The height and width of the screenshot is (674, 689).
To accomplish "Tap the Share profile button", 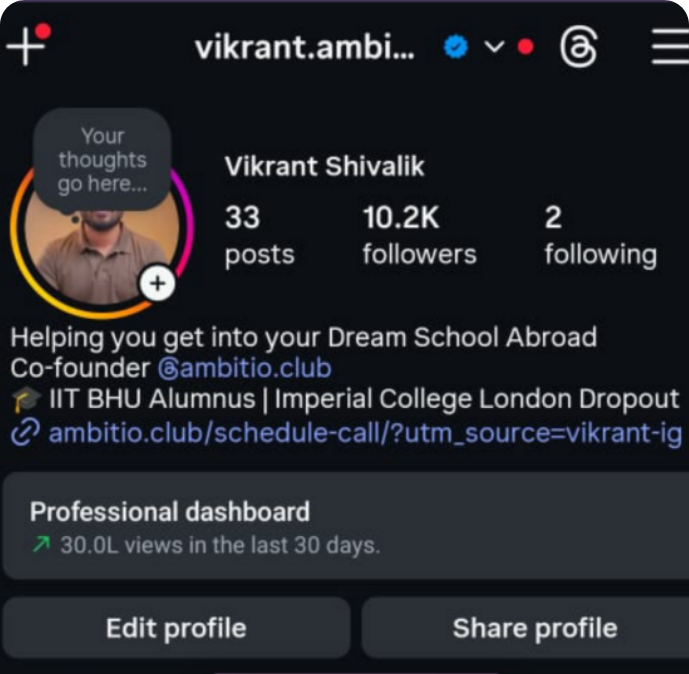I will click(x=534, y=628).
